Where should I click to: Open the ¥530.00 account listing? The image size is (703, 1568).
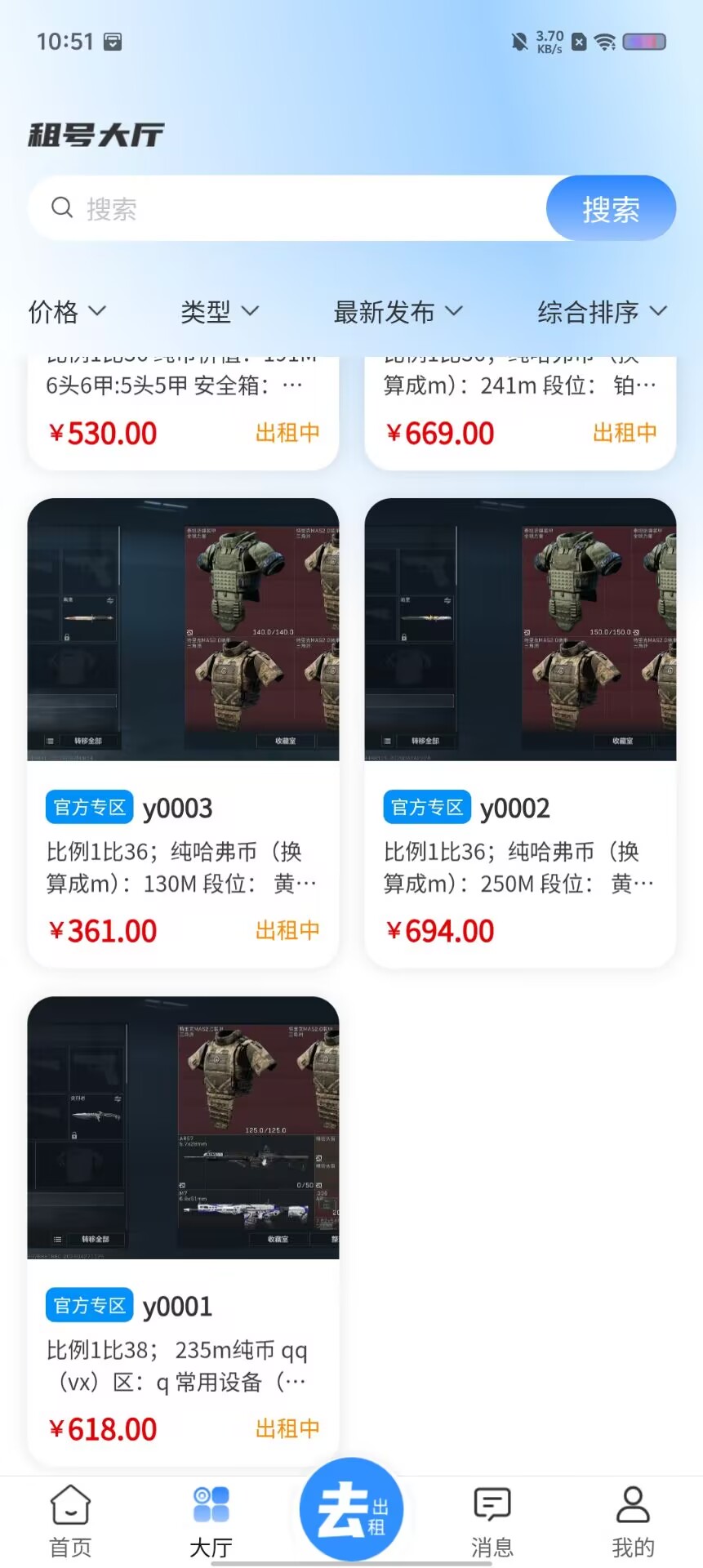(x=183, y=412)
